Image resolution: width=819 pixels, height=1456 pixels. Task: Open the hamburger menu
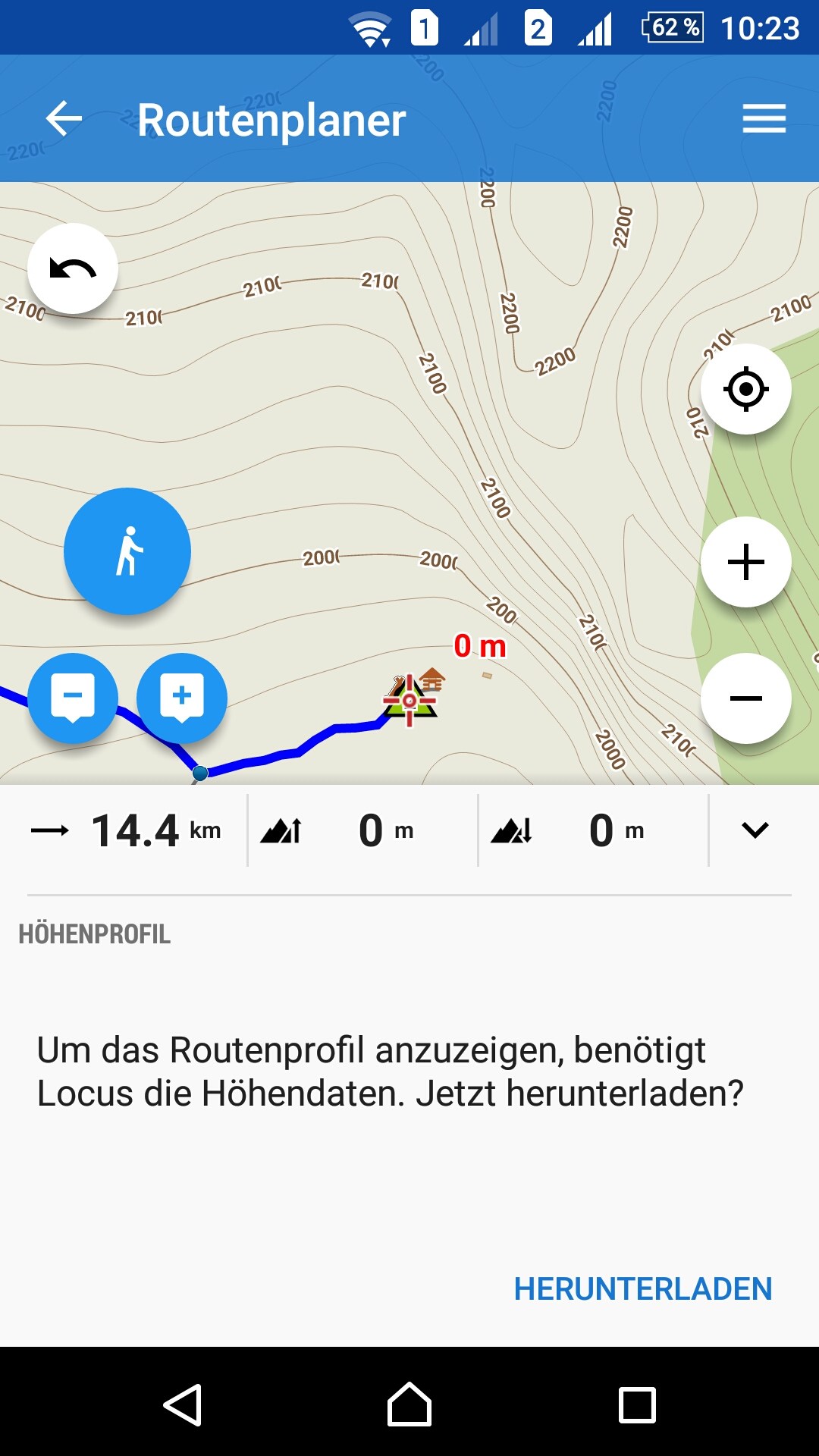764,119
